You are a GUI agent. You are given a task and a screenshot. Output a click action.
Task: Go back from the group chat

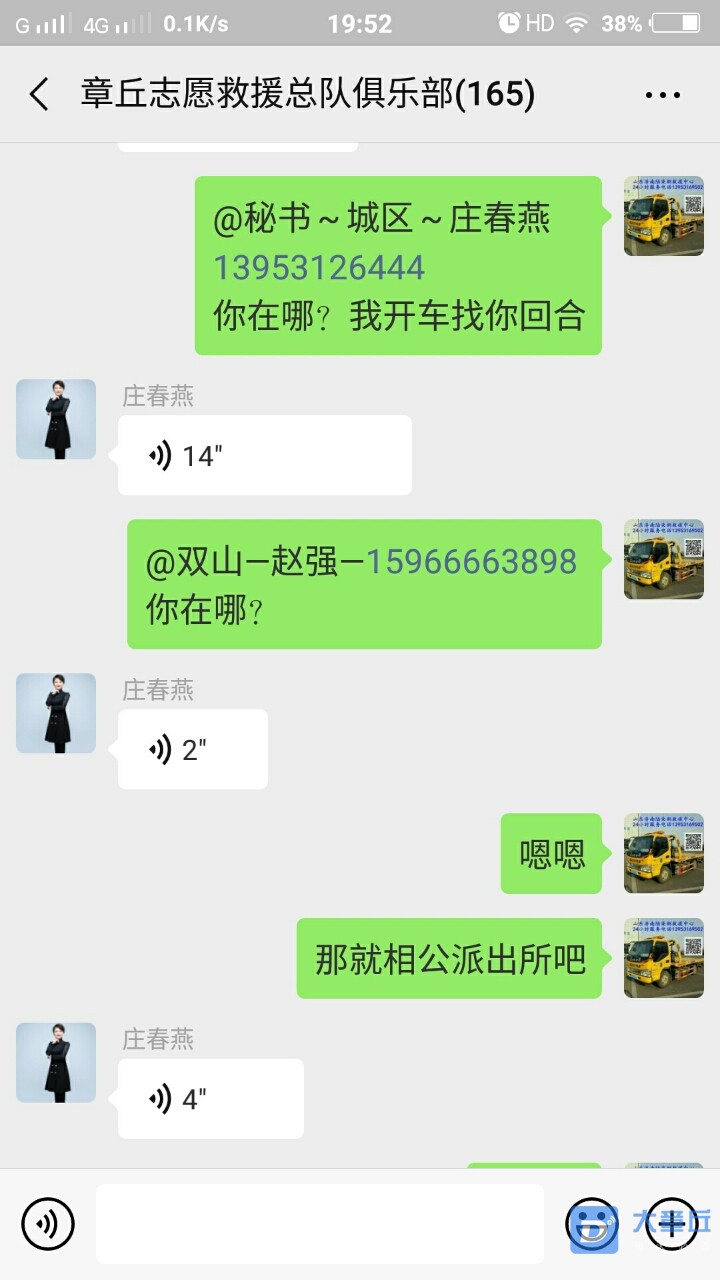pyautogui.click(x=39, y=95)
